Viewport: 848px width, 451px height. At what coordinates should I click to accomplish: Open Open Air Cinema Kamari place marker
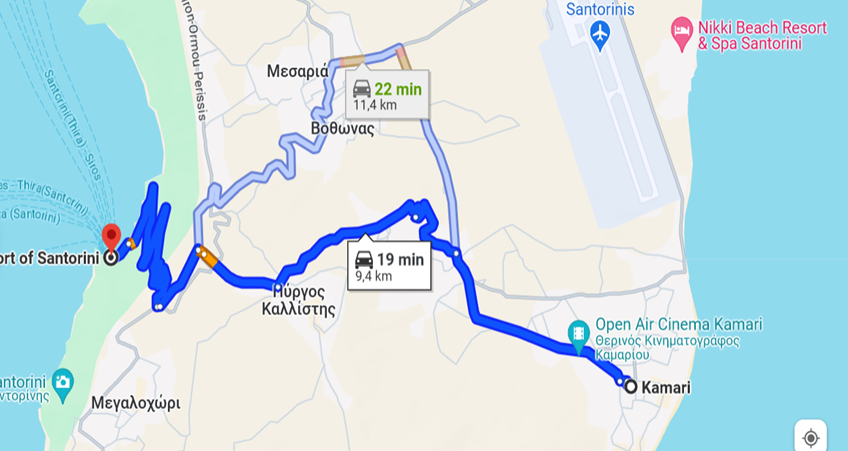578,332
